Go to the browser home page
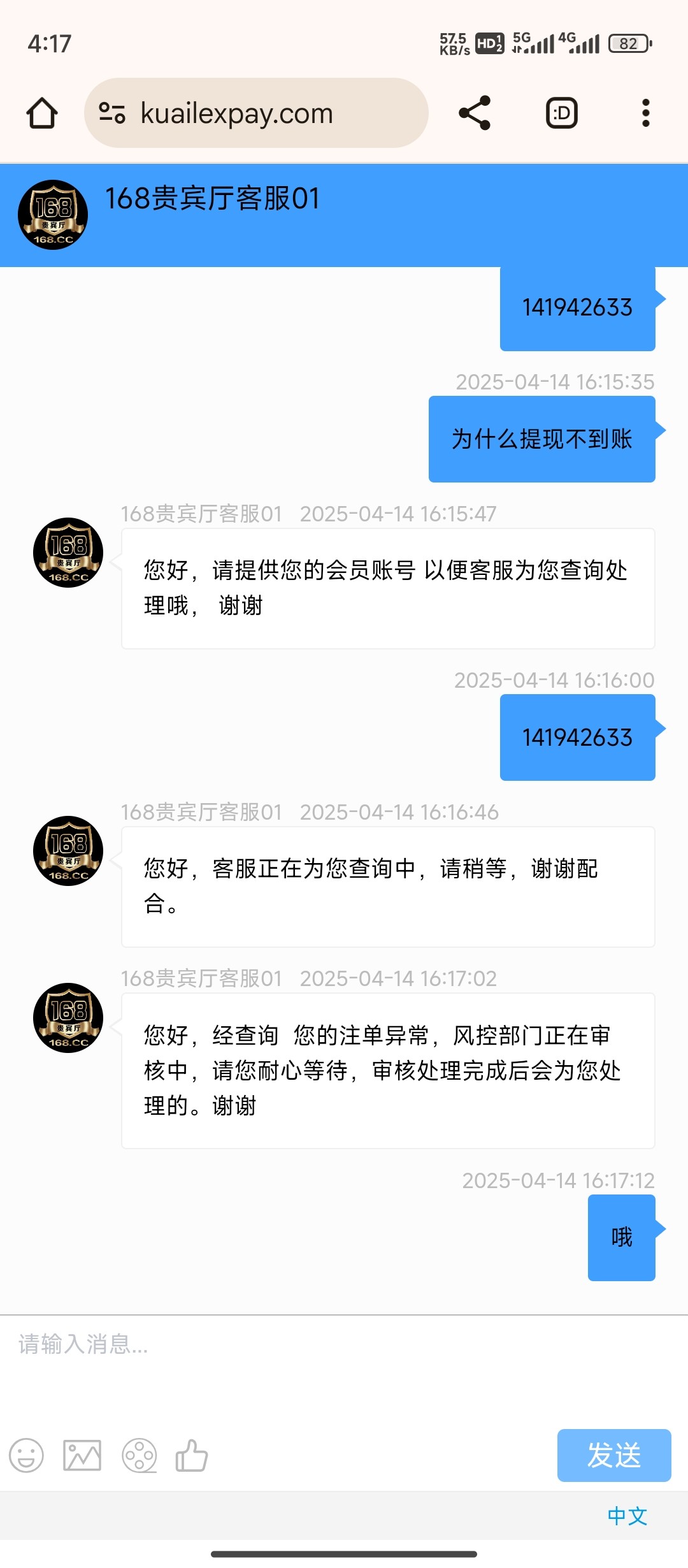 point(42,113)
